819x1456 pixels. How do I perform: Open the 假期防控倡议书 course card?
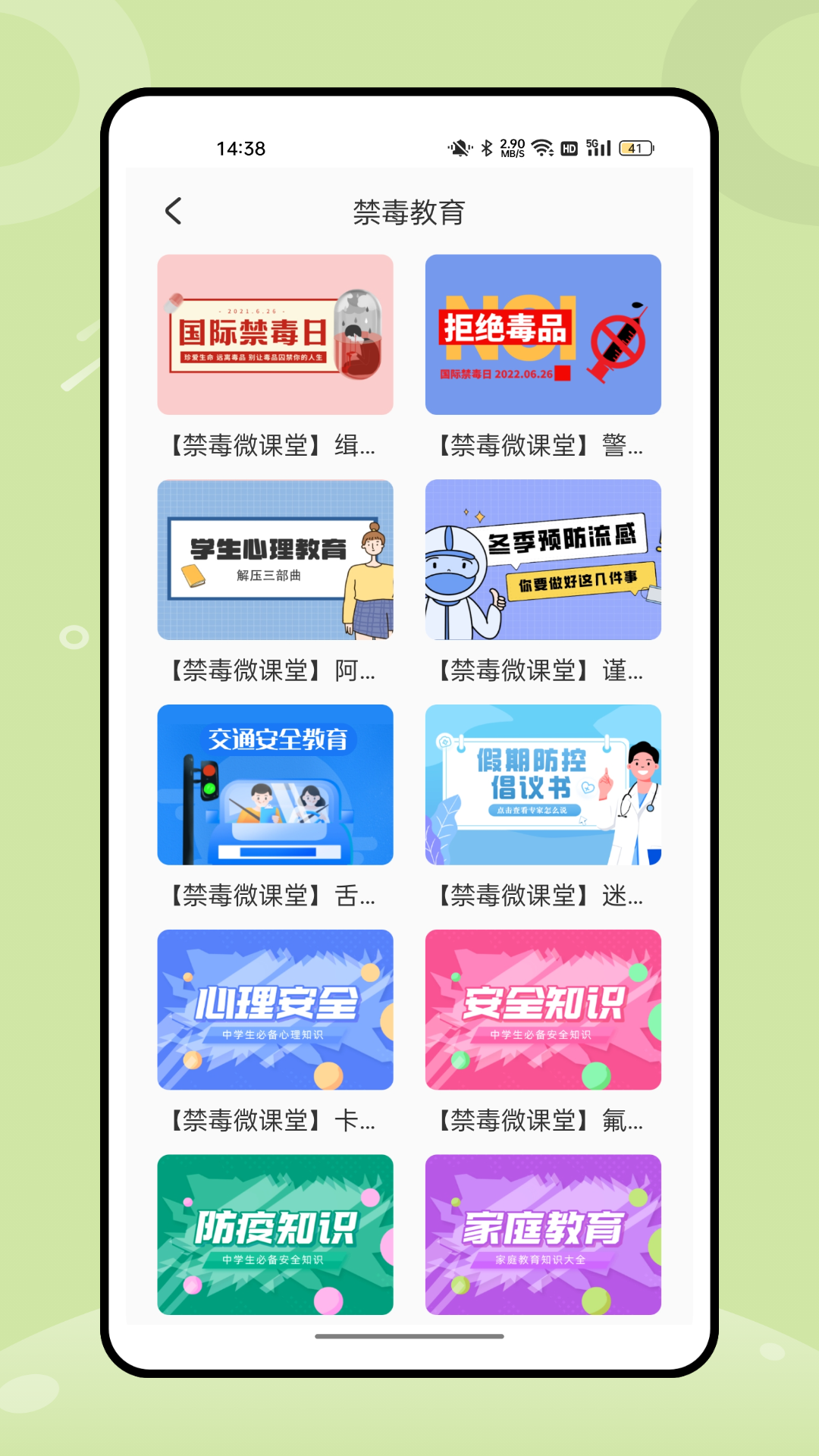pos(543,785)
